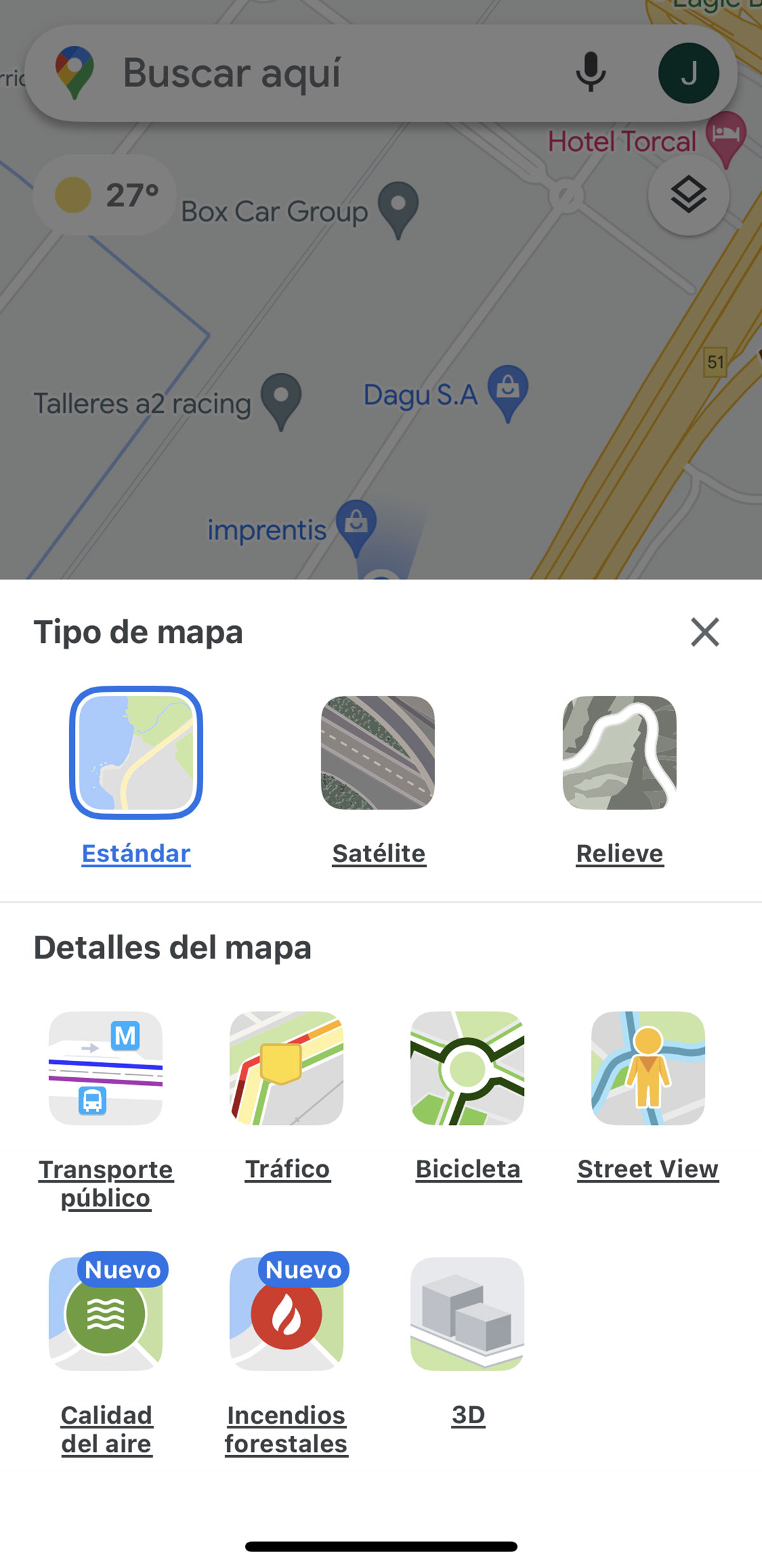Screen dimensions: 762x1568
Task: Select the Relieve map type icon
Action: pos(619,755)
